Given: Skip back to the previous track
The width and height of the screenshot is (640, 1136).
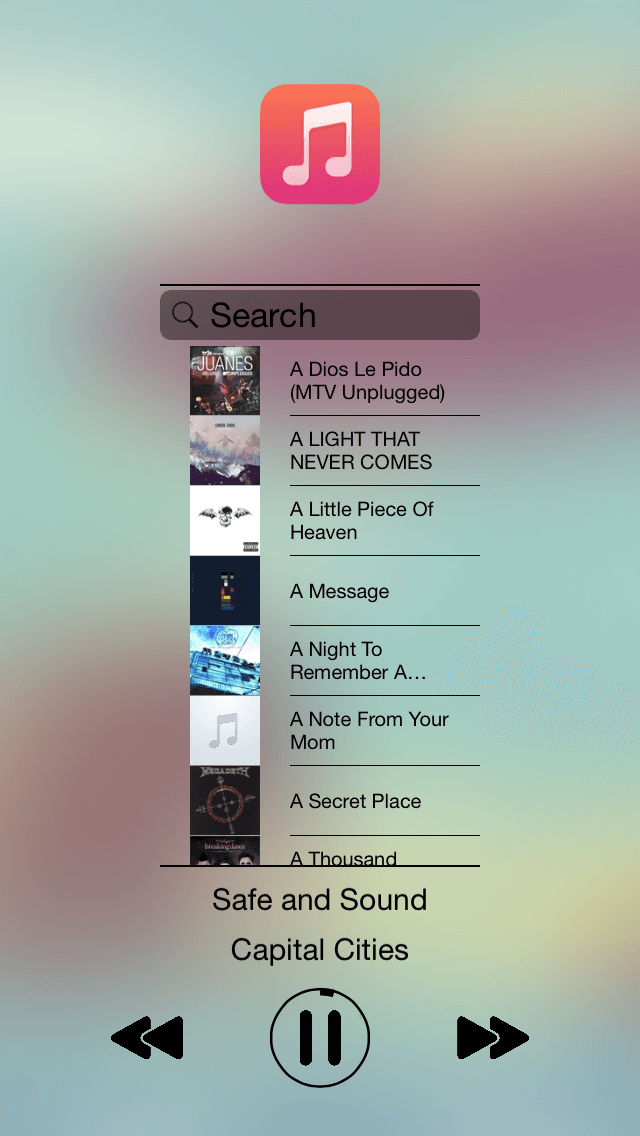Looking at the screenshot, I should [x=147, y=1037].
